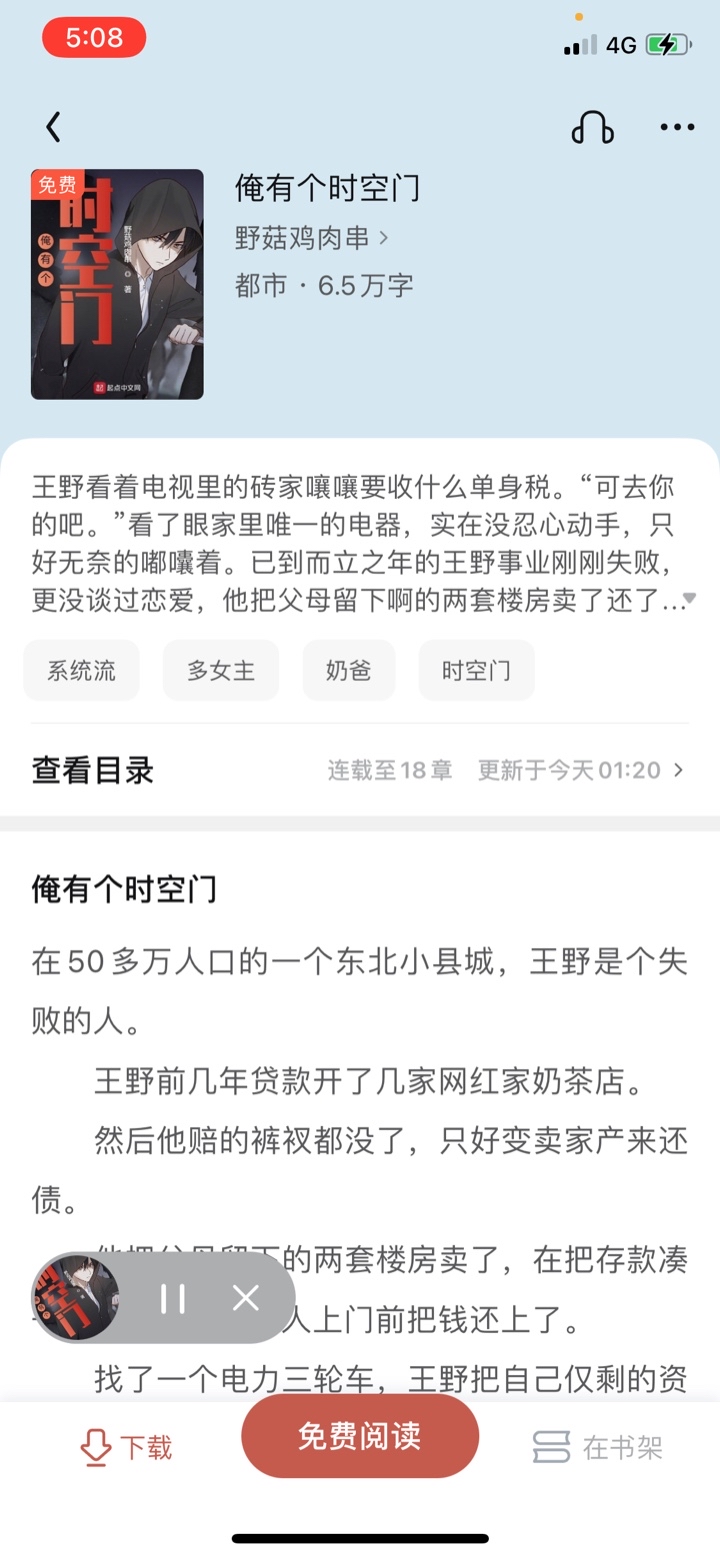Open the headphone listen icon
Image resolution: width=720 pixels, height=1560 pixels.
pyautogui.click(x=592, y=127)
